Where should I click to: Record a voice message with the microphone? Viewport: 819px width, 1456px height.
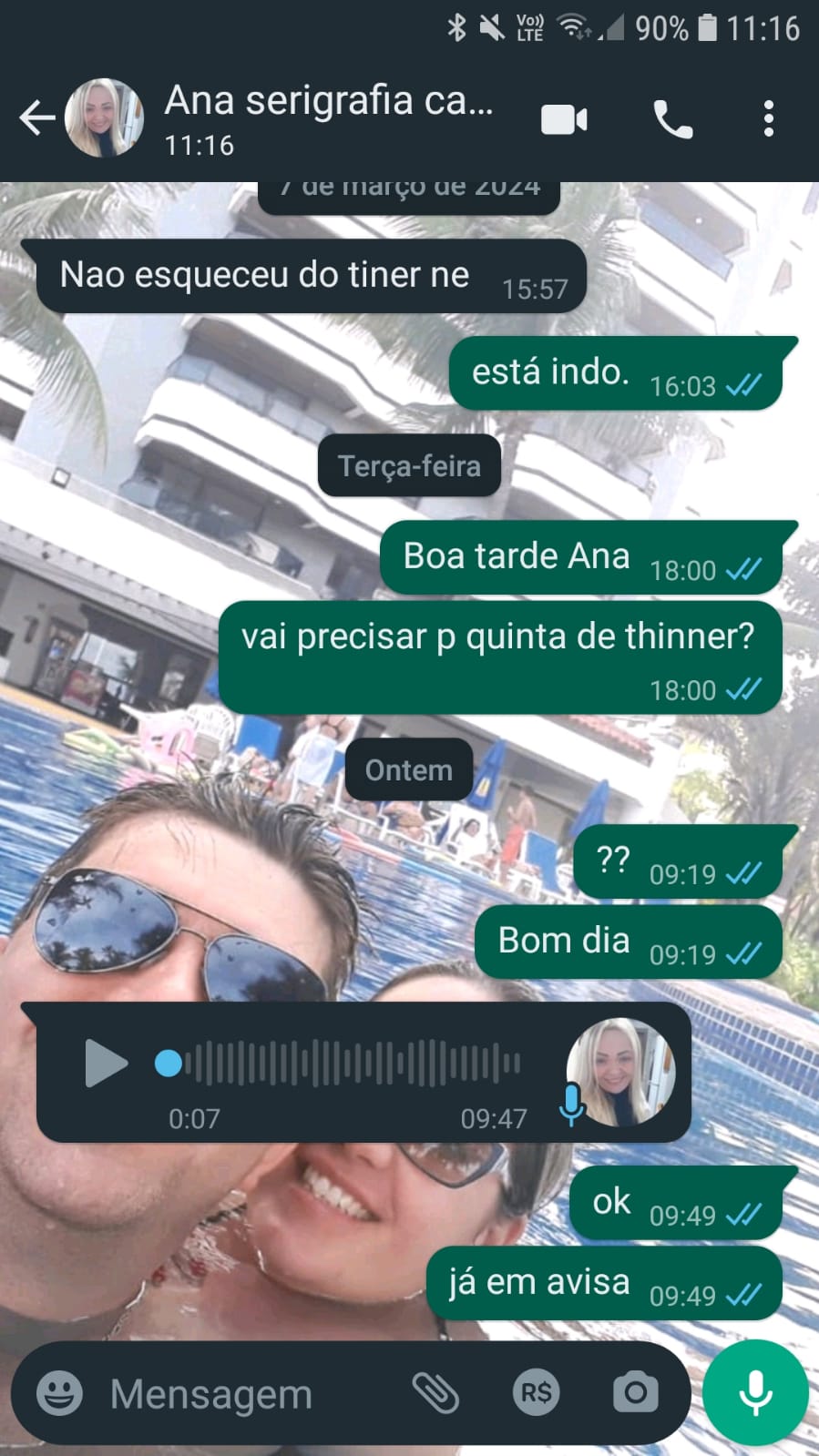click(755, 1392)
